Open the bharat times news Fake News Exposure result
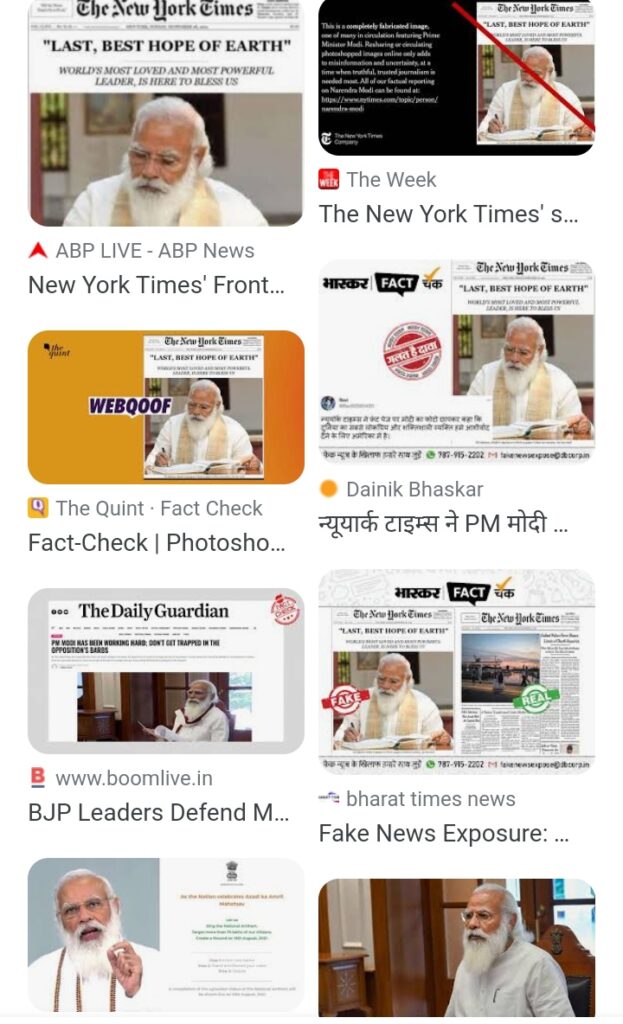 point(456,671)
